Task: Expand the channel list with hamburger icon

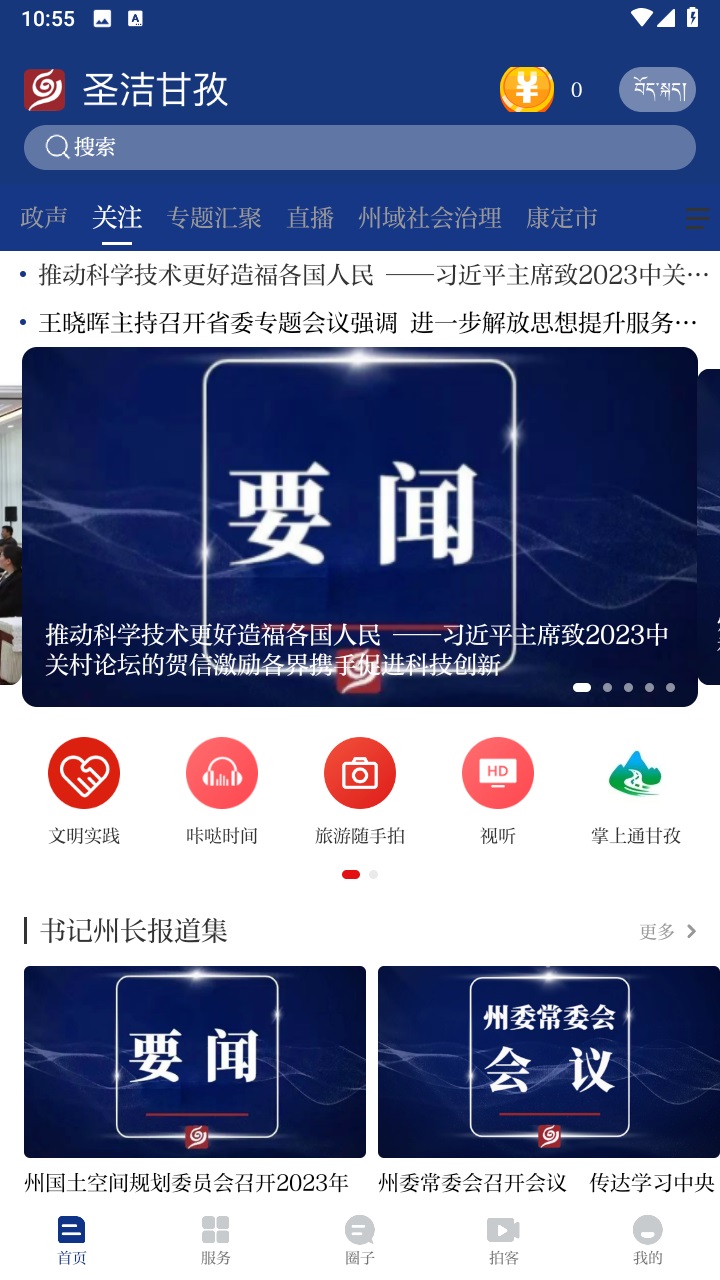Action: pos(697,218)
